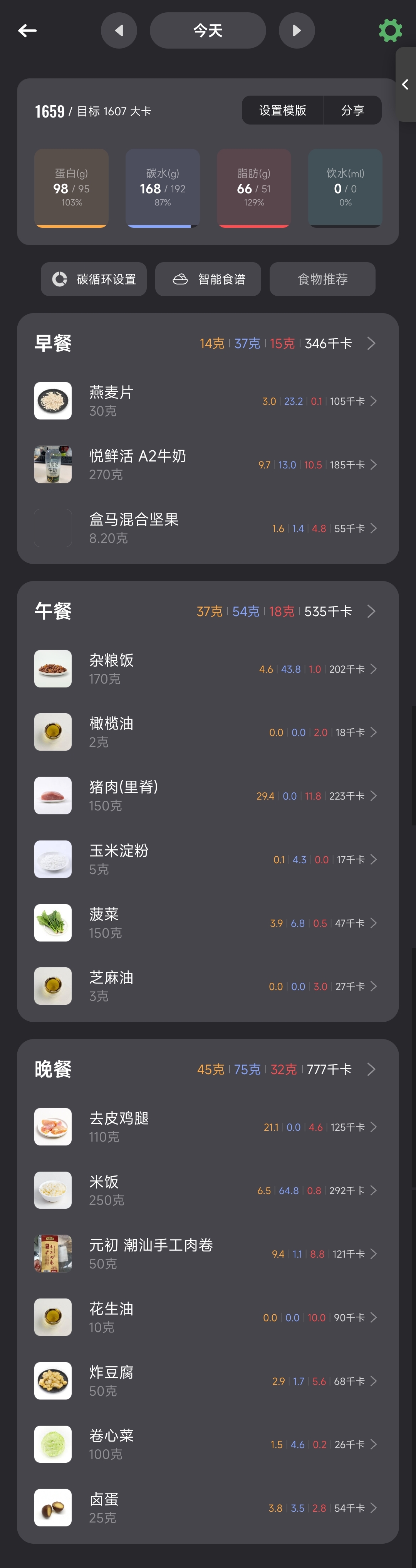416x1568 pixels.
Task: Expand the side panel arrow handle
Action: click(x=405, y=84)
